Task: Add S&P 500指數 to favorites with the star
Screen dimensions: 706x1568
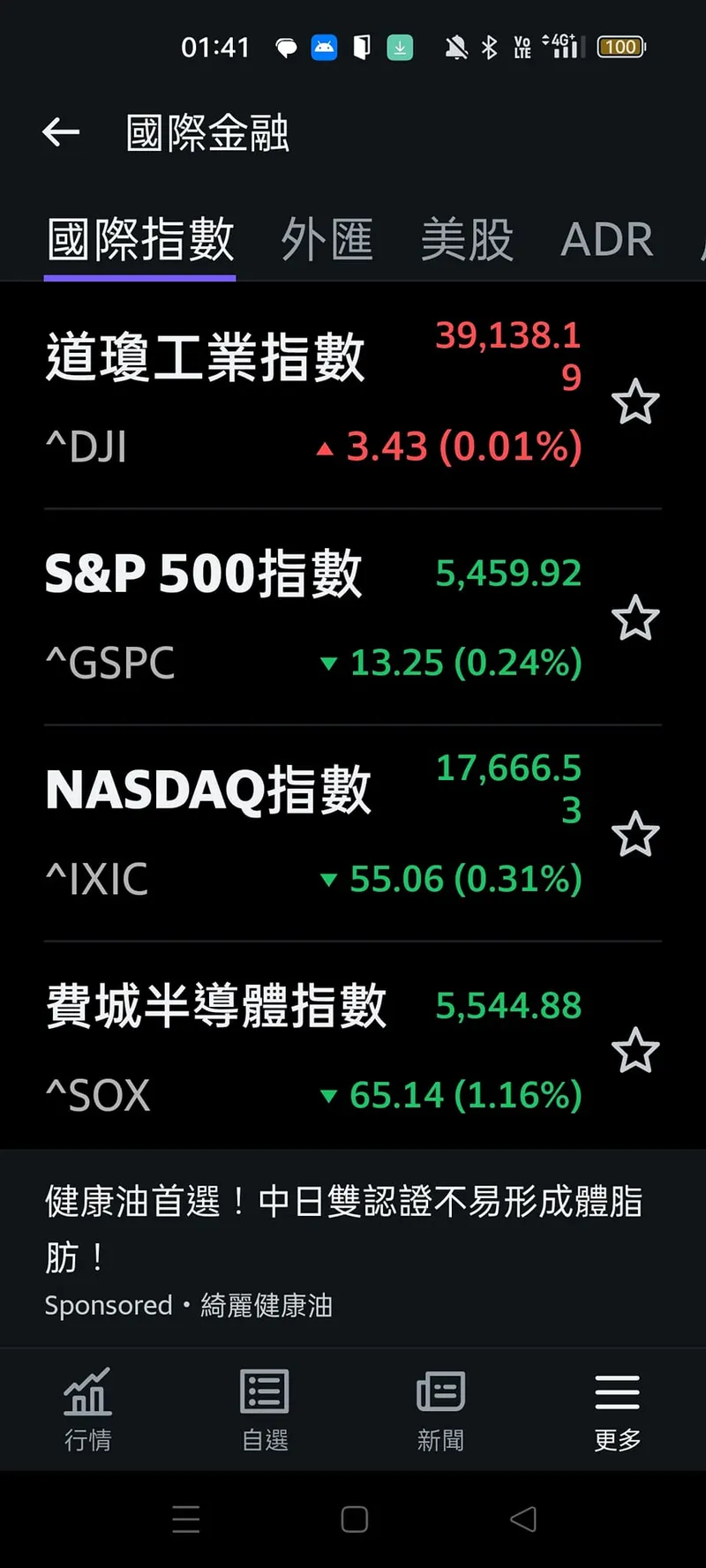Action: (x=635, y=618)
